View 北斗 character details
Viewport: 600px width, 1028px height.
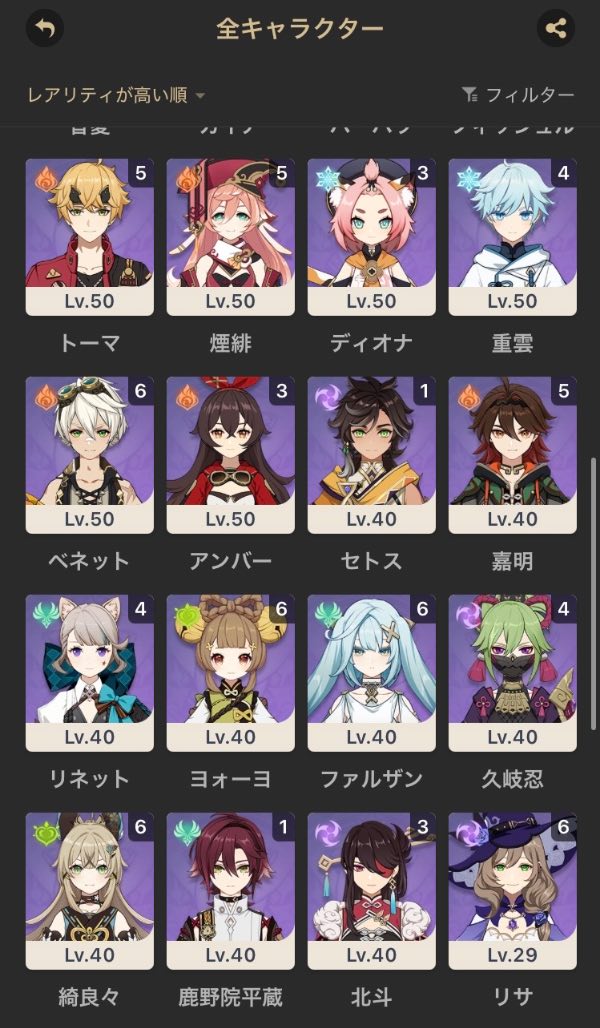point(371,891)
